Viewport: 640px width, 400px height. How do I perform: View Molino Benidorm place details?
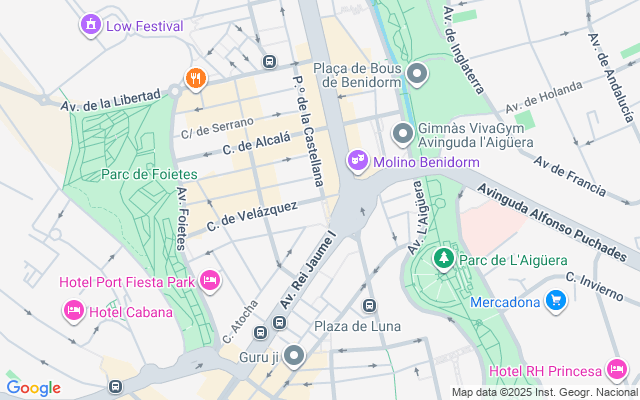click(357, 160)
